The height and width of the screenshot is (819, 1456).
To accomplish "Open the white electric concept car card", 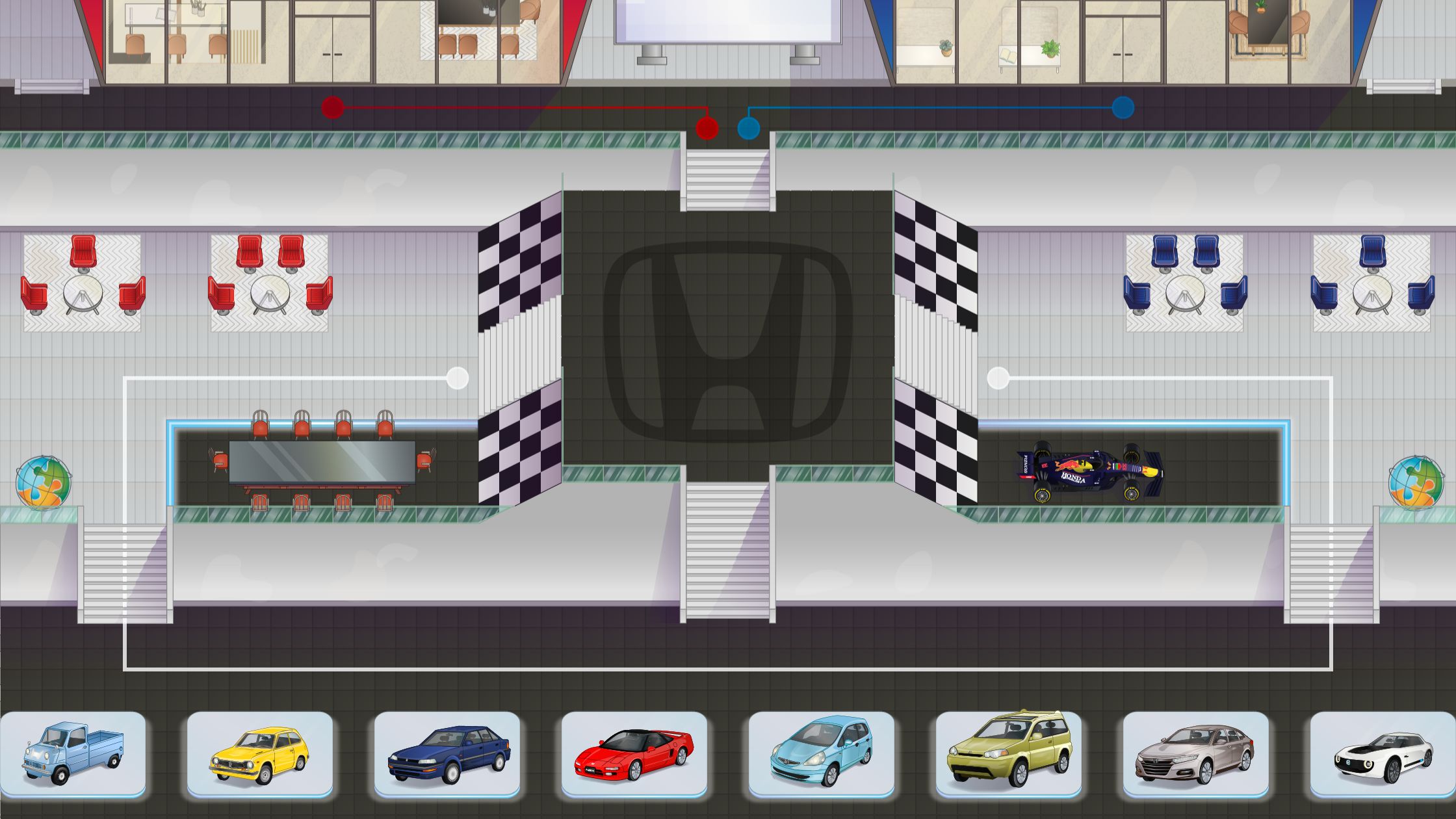I will pyautogui.click(x=1383, y=754).
